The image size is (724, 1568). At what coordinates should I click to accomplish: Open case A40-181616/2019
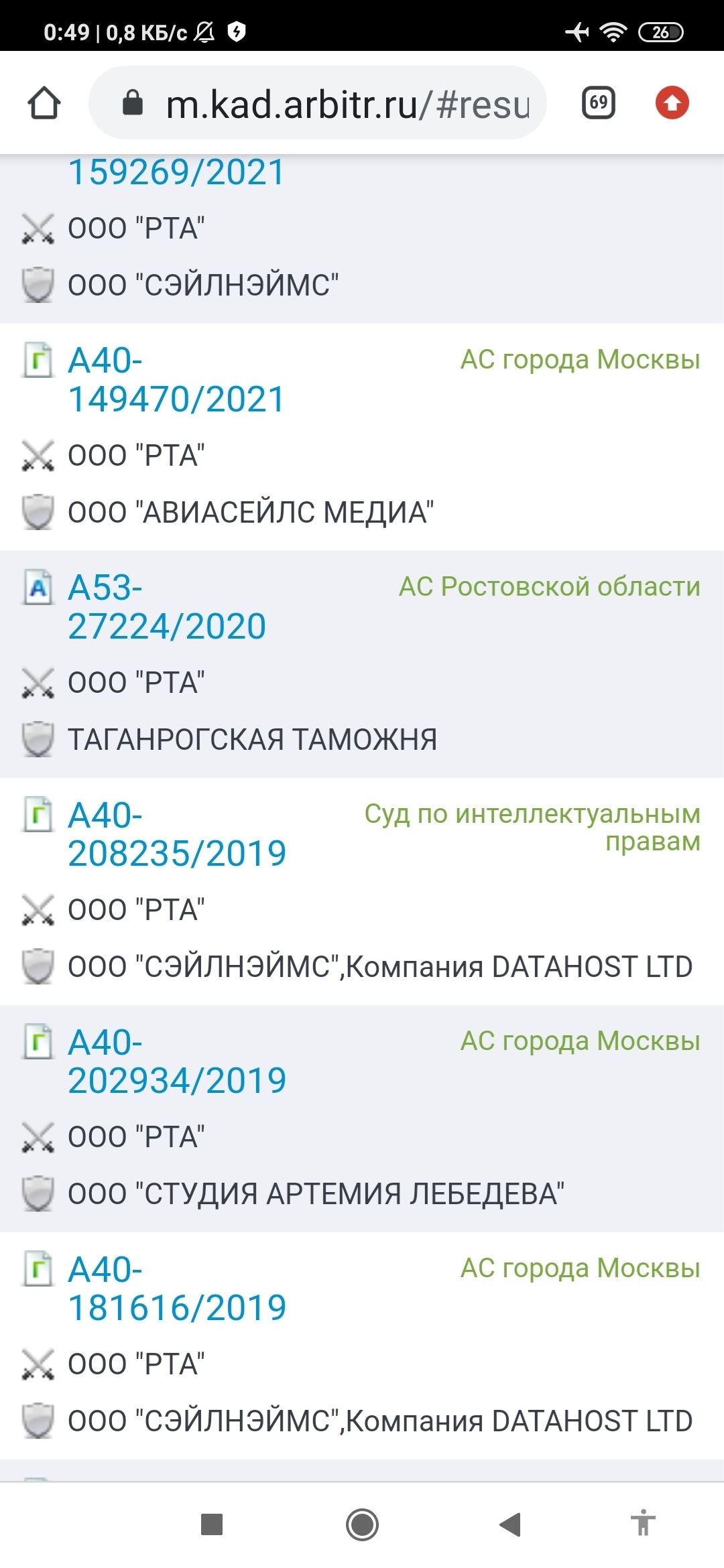click(176, 1289)
